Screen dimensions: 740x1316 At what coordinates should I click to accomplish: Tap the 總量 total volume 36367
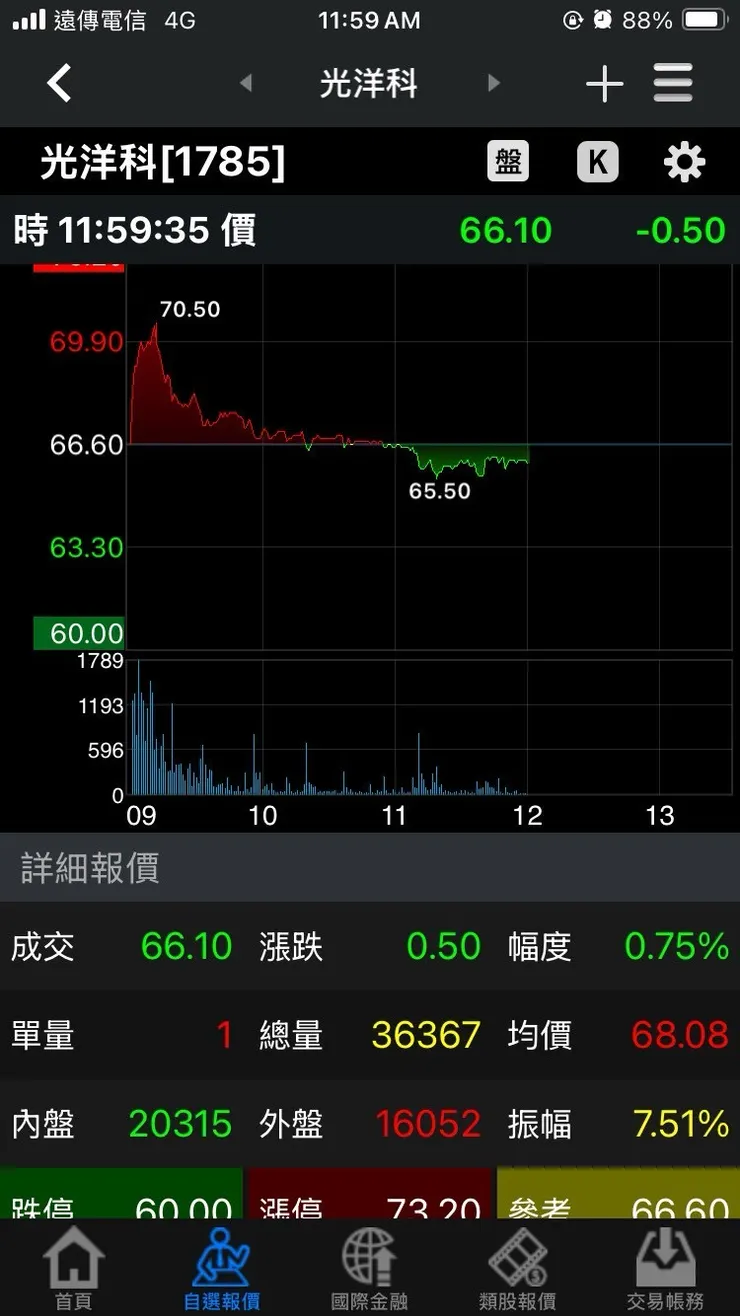click(x=424, y=1036)
